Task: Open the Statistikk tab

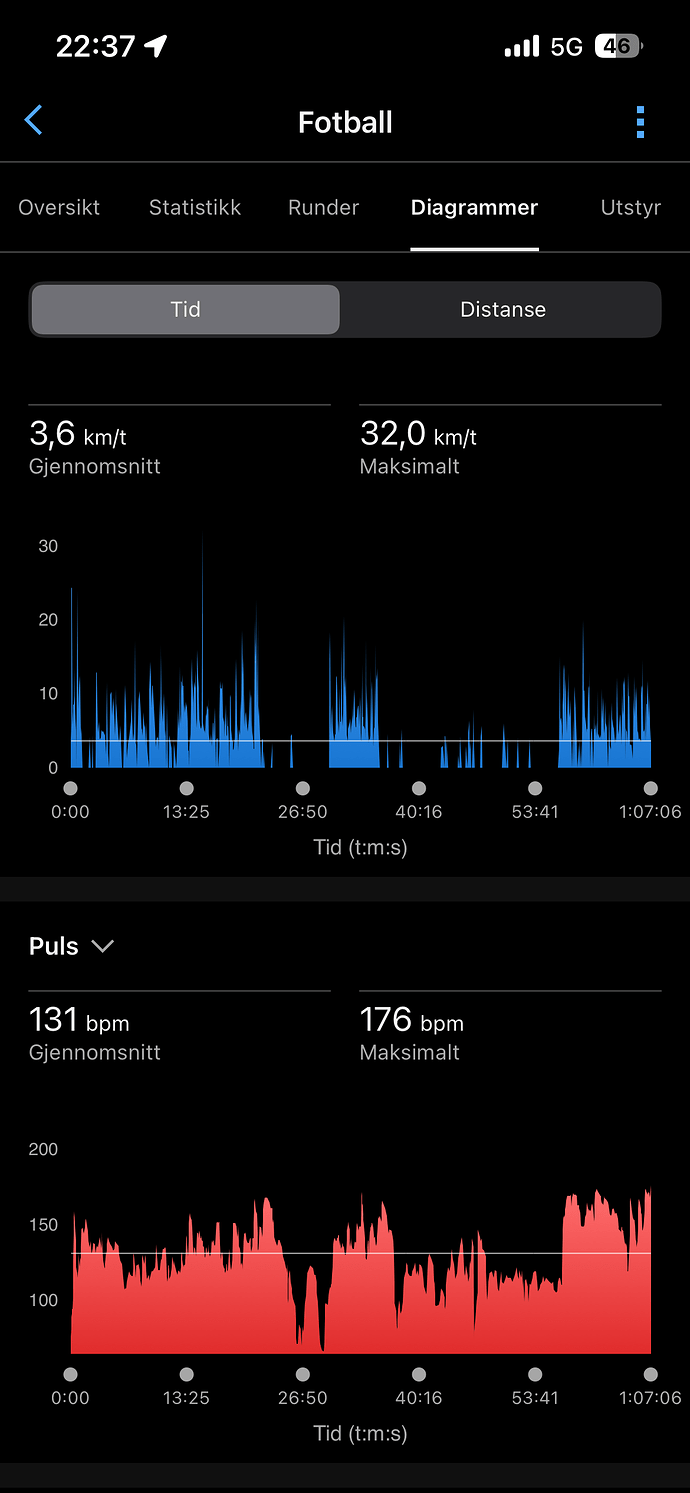Action: tap(195, 207)
